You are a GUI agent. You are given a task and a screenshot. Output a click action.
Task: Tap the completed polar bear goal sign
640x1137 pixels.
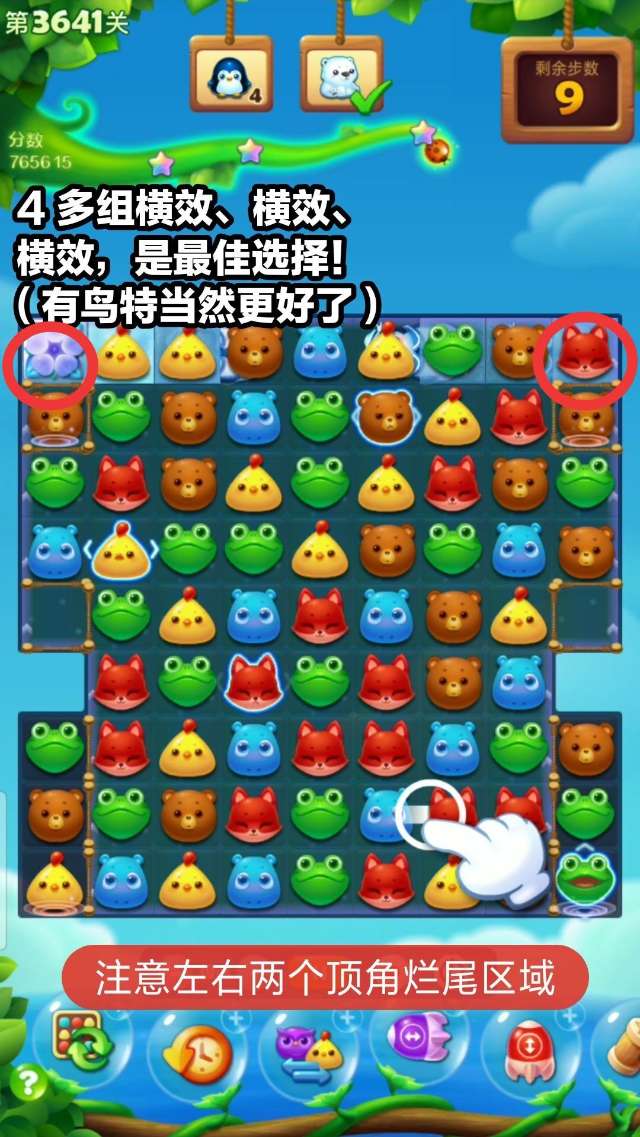340,76
